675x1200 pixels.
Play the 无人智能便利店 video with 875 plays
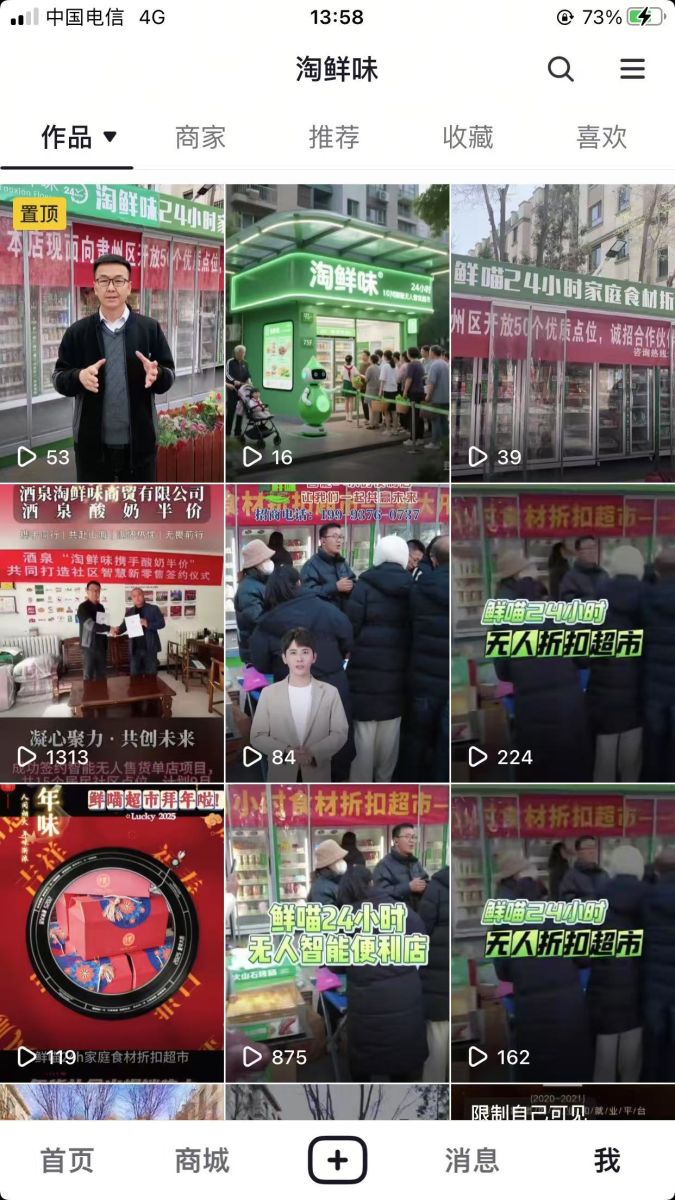[x=337, y=932]
